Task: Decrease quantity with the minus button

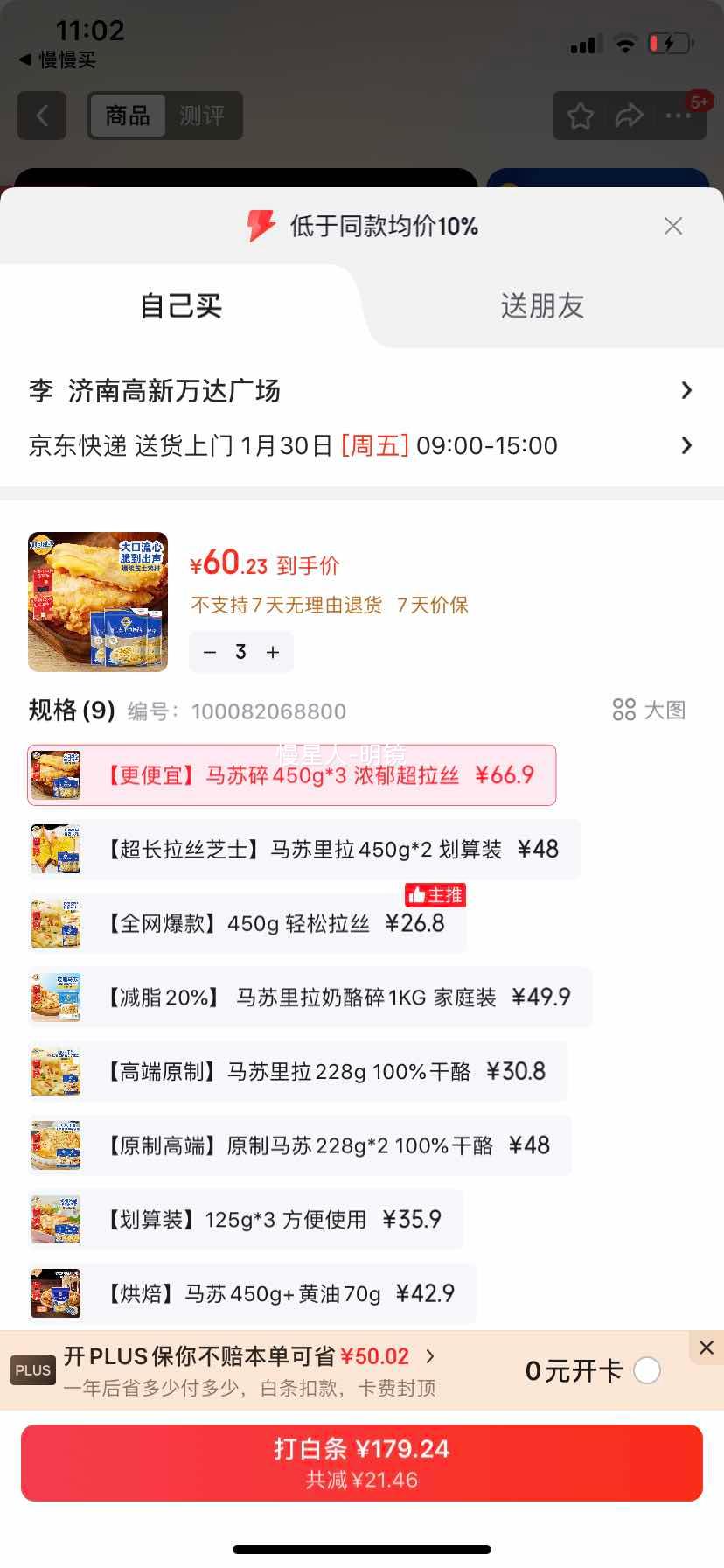Action: tap(210, 652)
